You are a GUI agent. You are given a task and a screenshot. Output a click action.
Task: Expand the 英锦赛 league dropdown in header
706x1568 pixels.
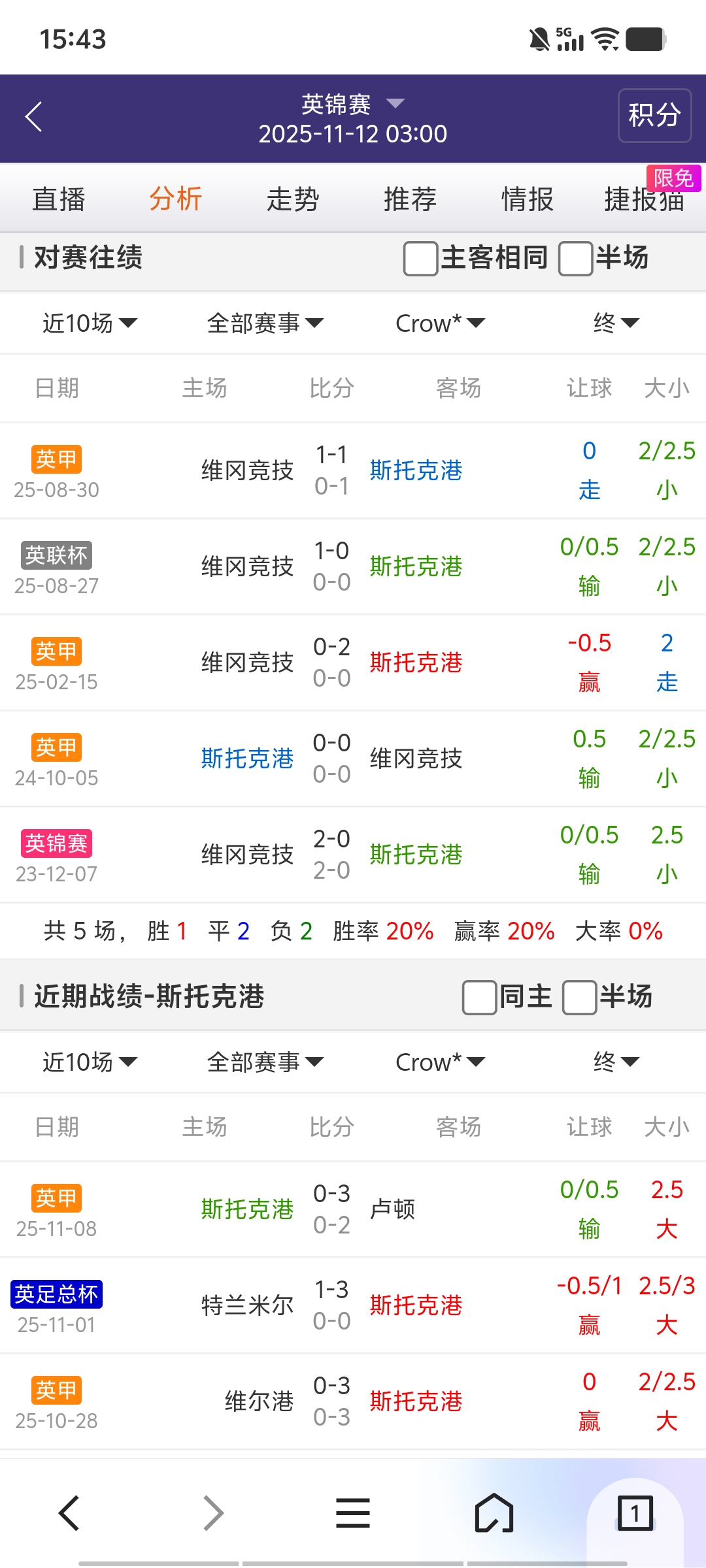tap(353, 104)
